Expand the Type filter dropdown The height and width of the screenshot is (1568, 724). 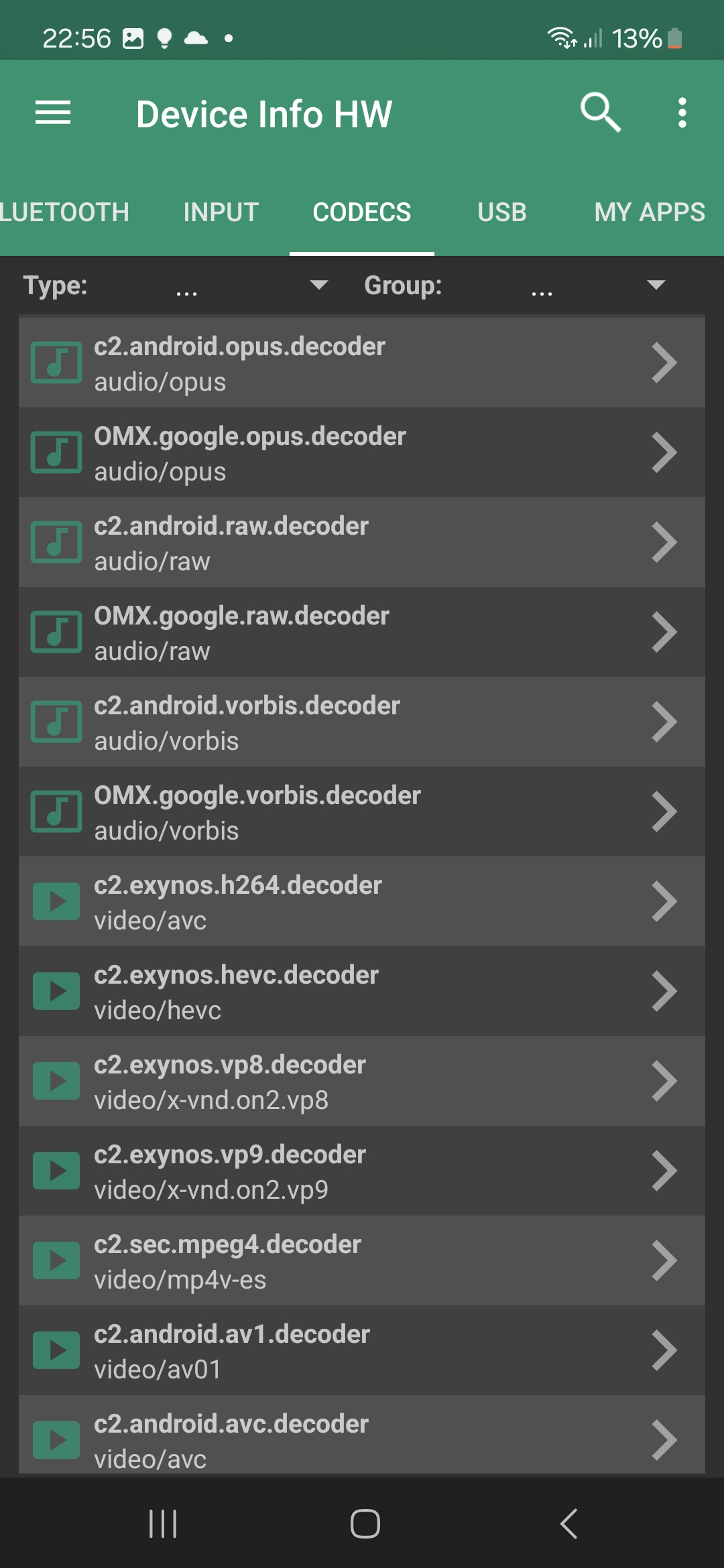click(x=248, y=286)
